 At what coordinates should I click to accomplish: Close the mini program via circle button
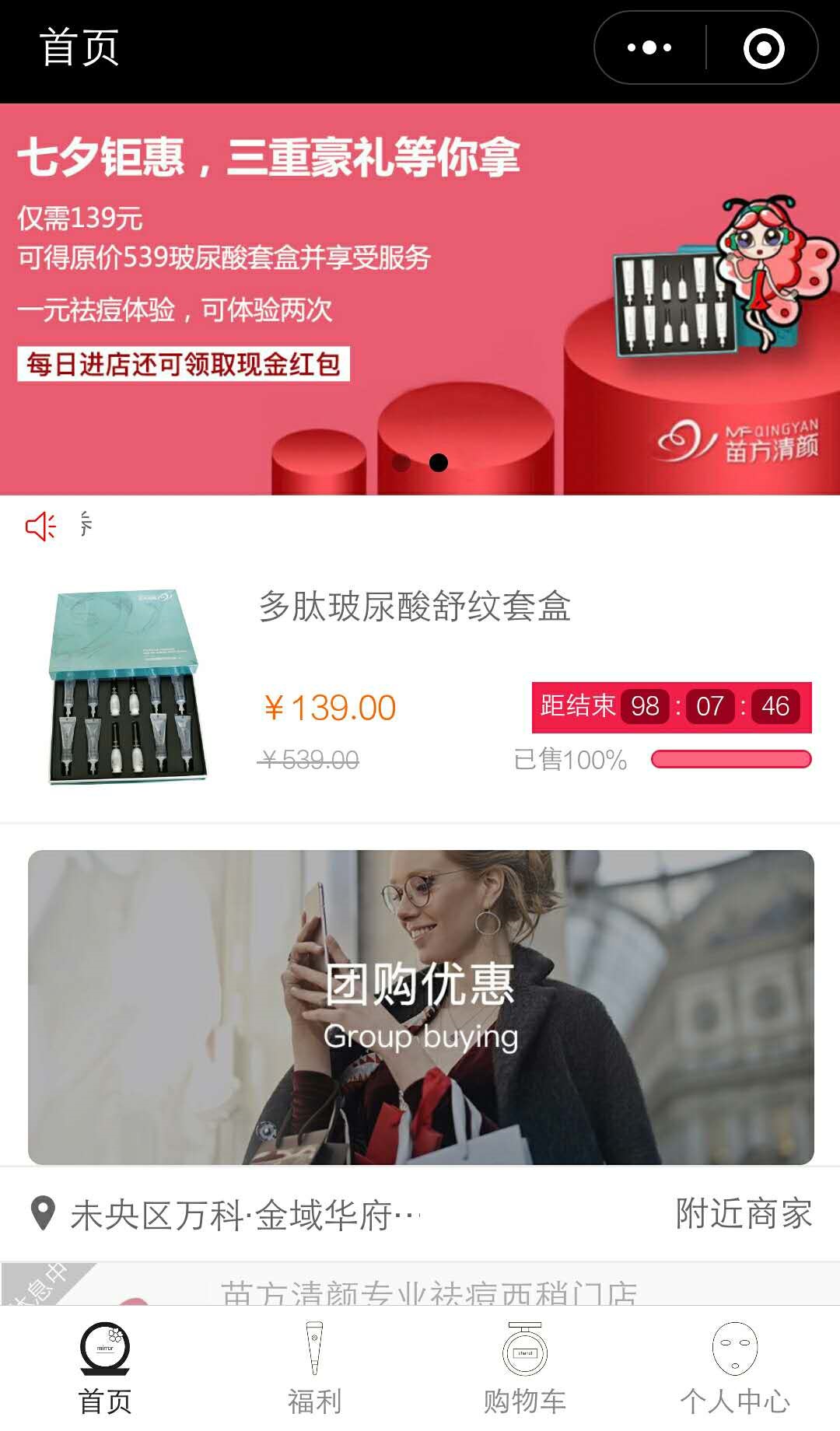tap(764, 48)
